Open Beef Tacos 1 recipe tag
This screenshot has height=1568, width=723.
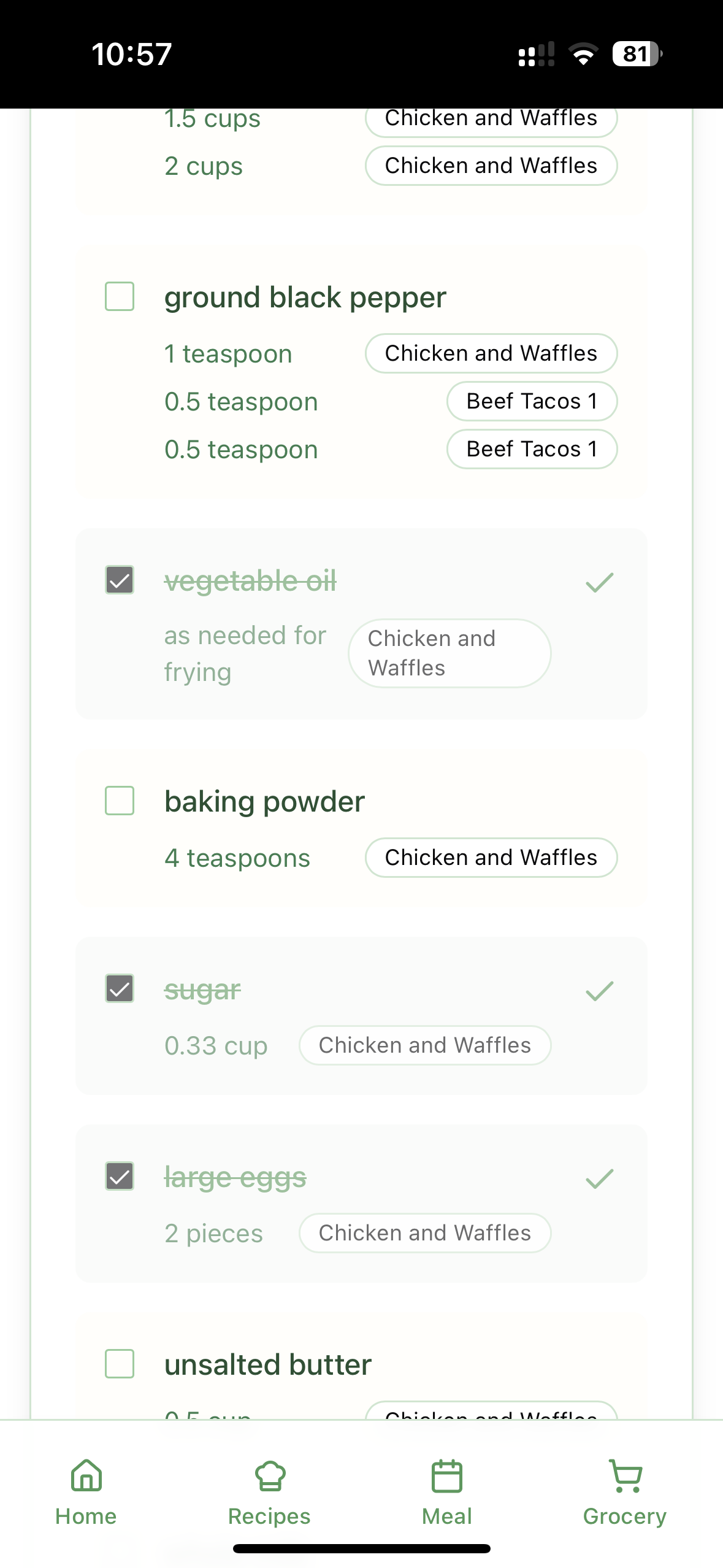[x=531, y=401]
